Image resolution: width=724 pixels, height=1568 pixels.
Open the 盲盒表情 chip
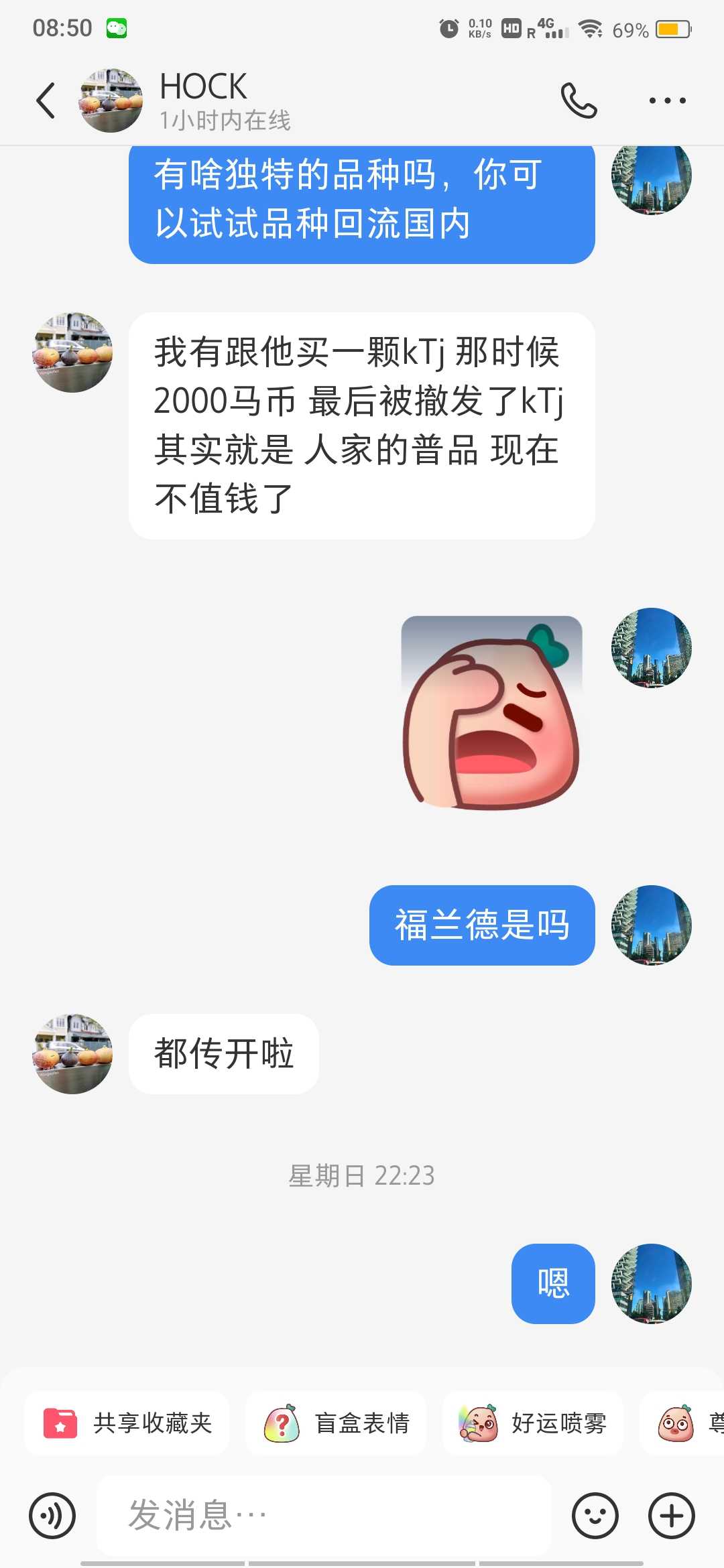pos(336,1423)
